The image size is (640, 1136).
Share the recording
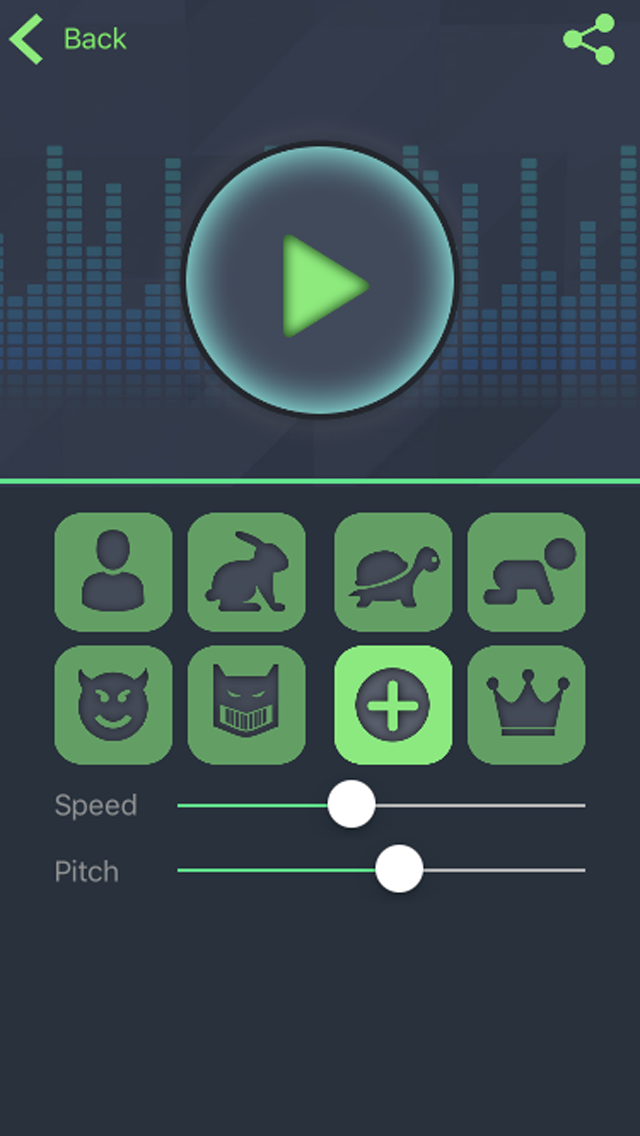pos(589,40)
